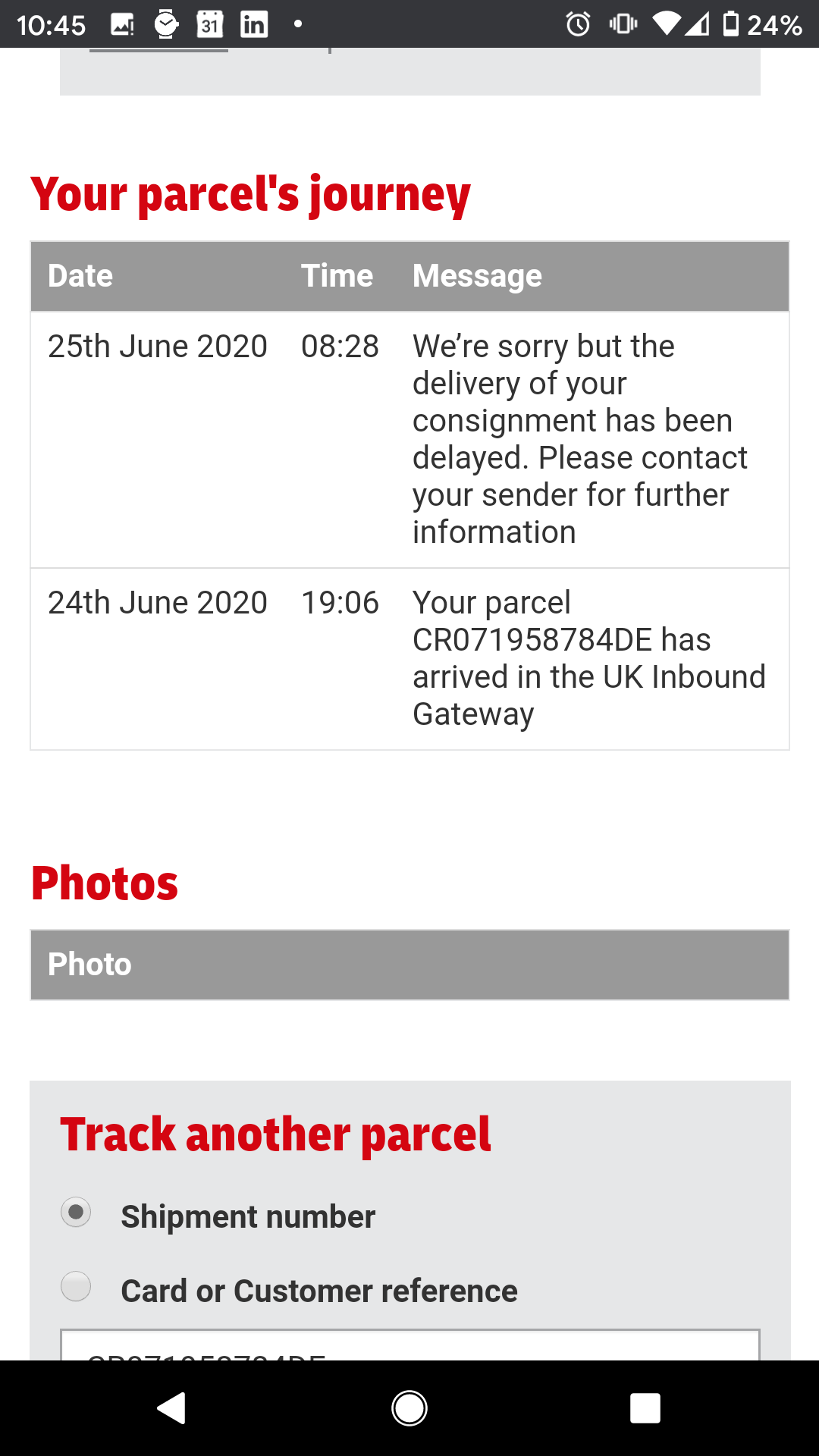Open the recent apps view
819x1456 pixels.
(645, 1408)
